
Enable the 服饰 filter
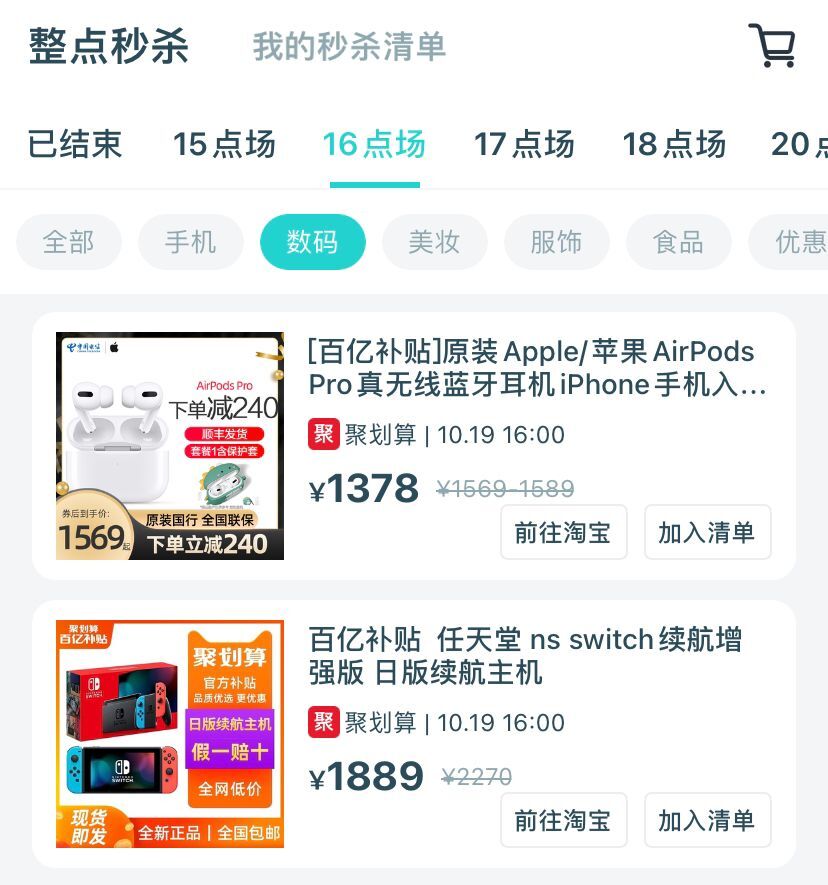(556, 241)
